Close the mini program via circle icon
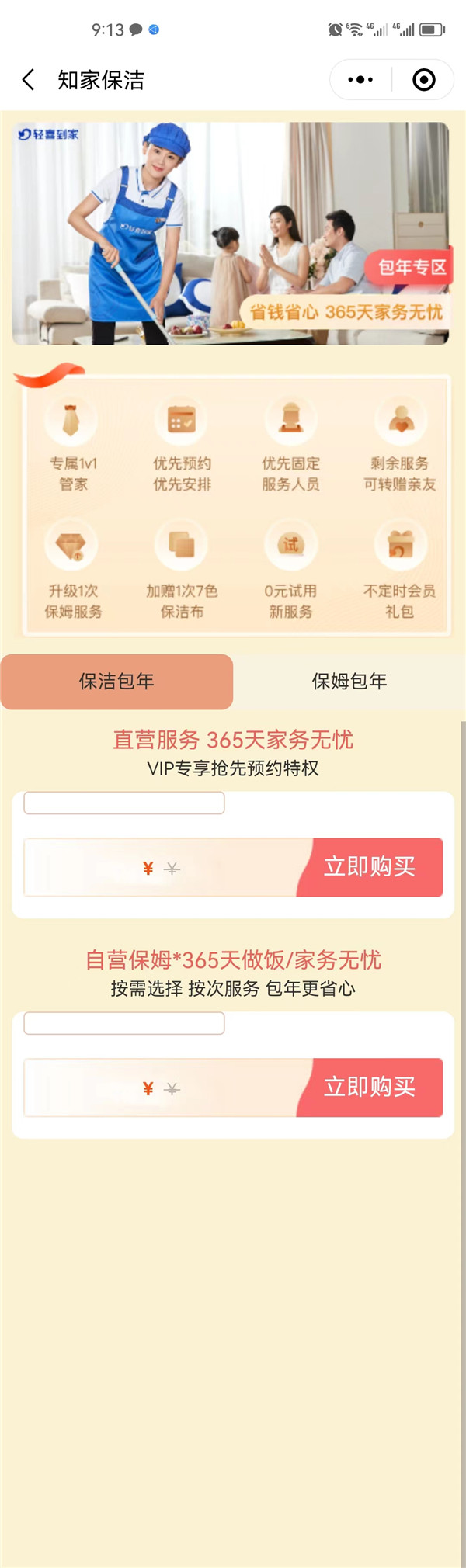 (424, 80)
